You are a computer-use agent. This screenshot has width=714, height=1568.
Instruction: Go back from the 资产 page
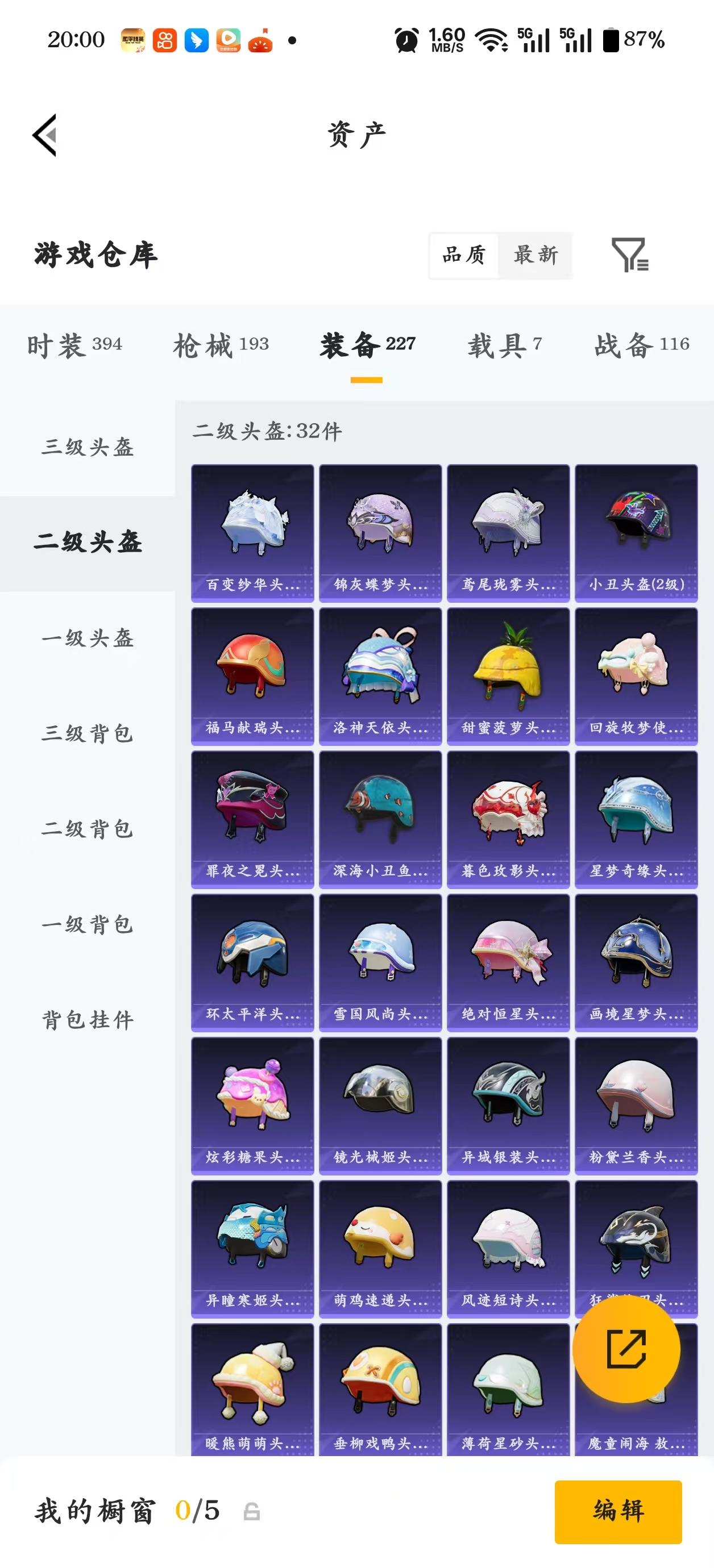45,135
